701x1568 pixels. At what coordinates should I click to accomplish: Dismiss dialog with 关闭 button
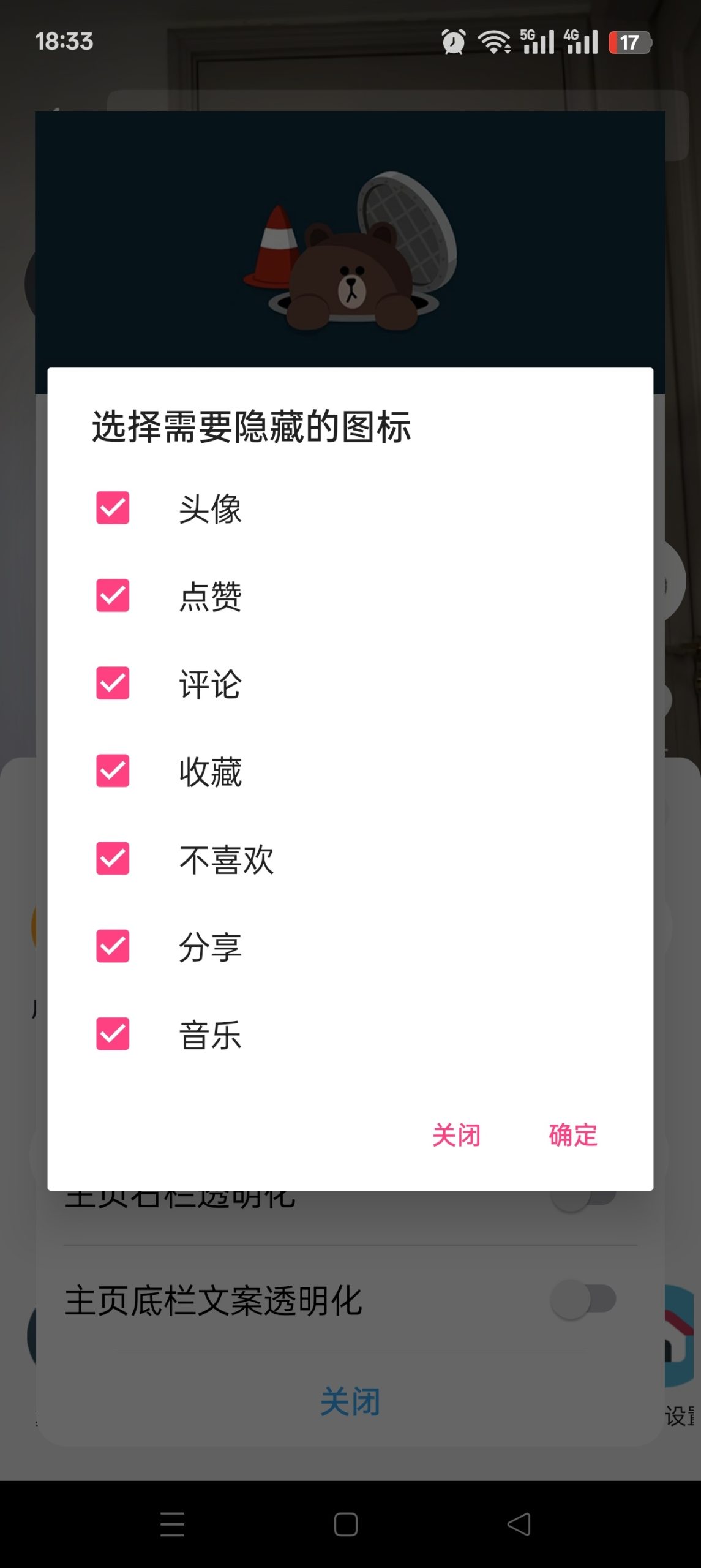457,1135
